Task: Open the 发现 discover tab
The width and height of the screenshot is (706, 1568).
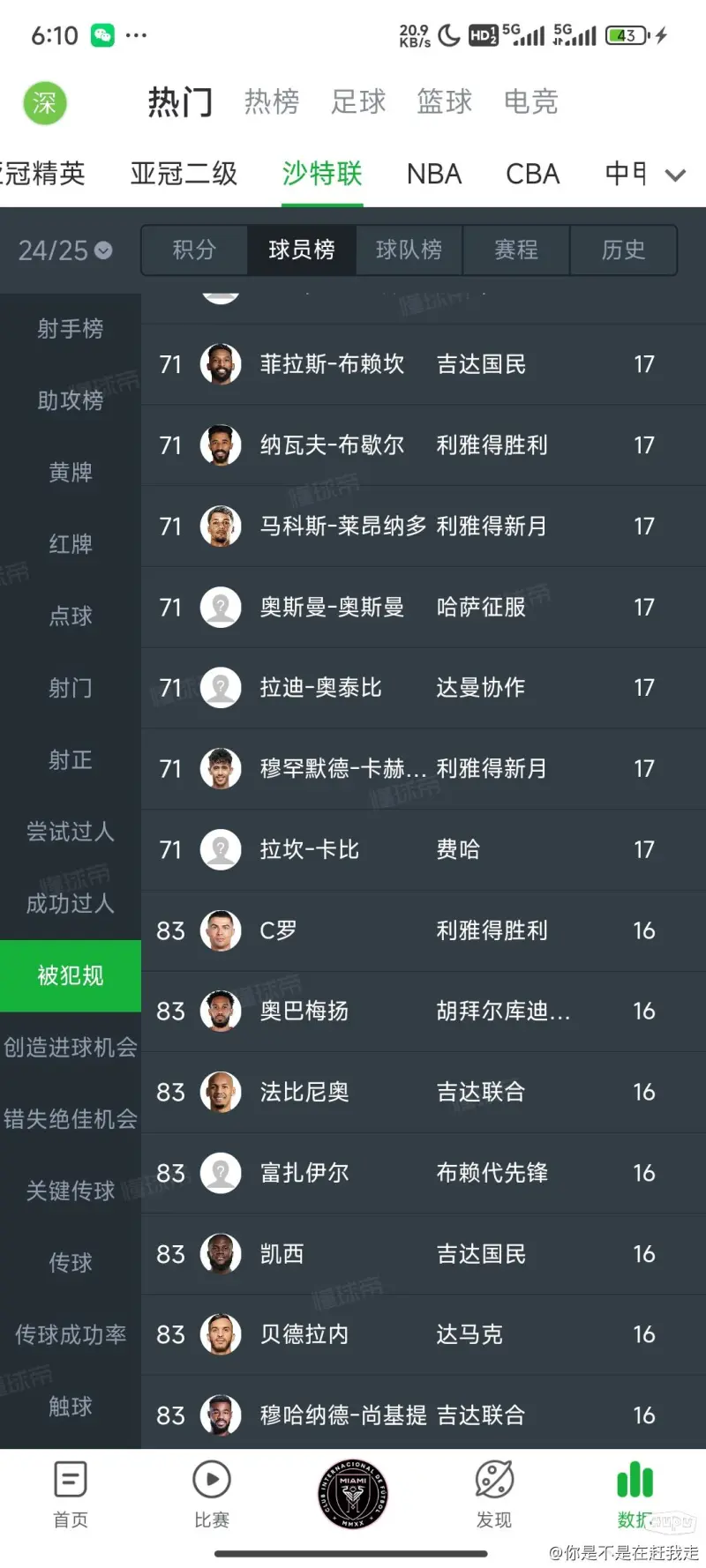Action: pos(494,1494)
